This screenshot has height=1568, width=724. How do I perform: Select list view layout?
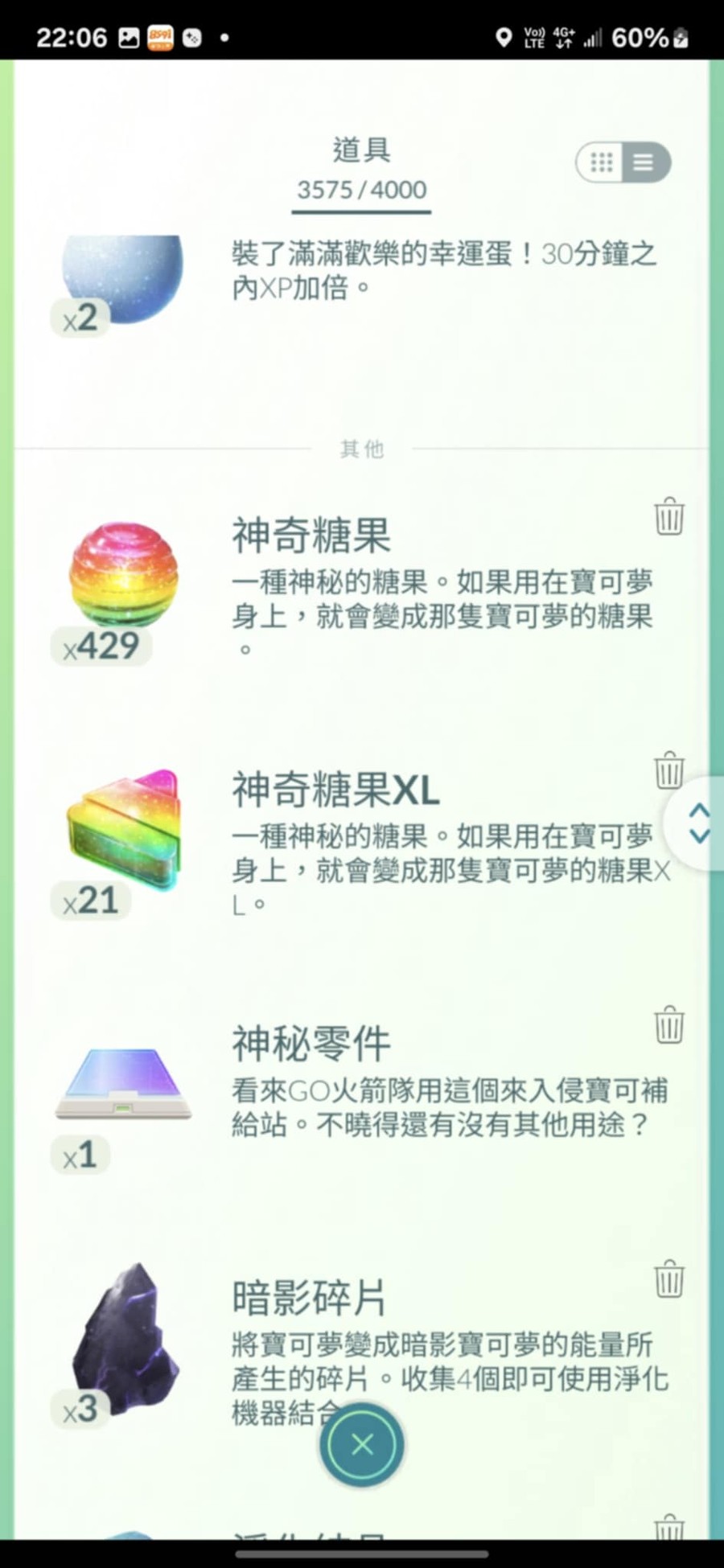tap(644, 162)
